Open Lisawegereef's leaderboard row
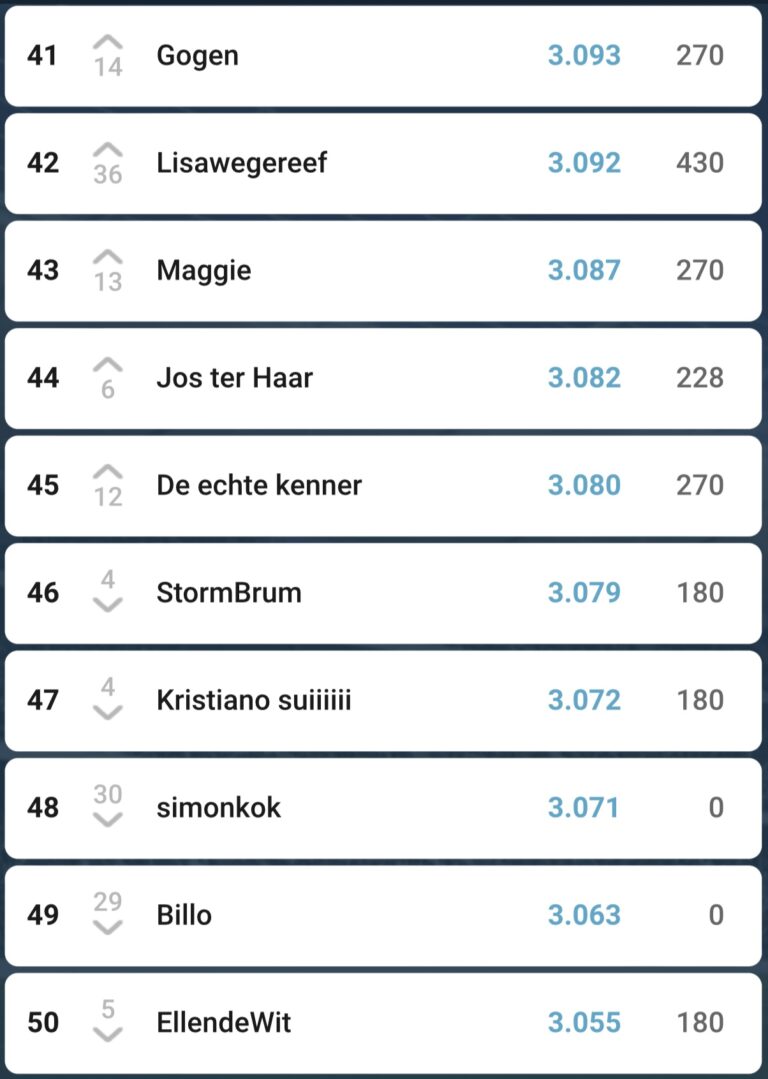The height and width of the screenshot is (1079, 768). pyautogui.click(x=384, y=163)
